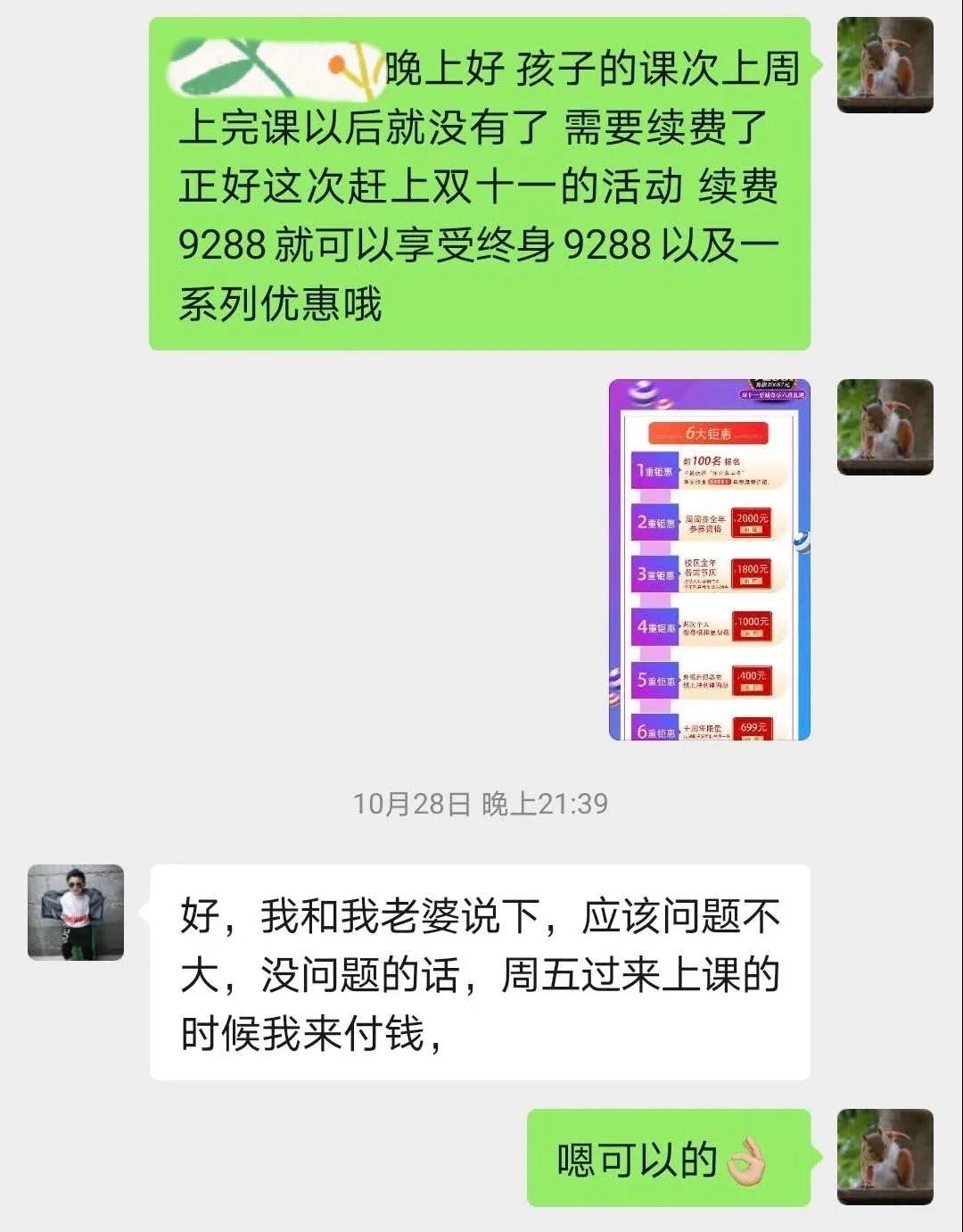Open the purple 6大钜惠 promo image message

(x=709, y=559)
